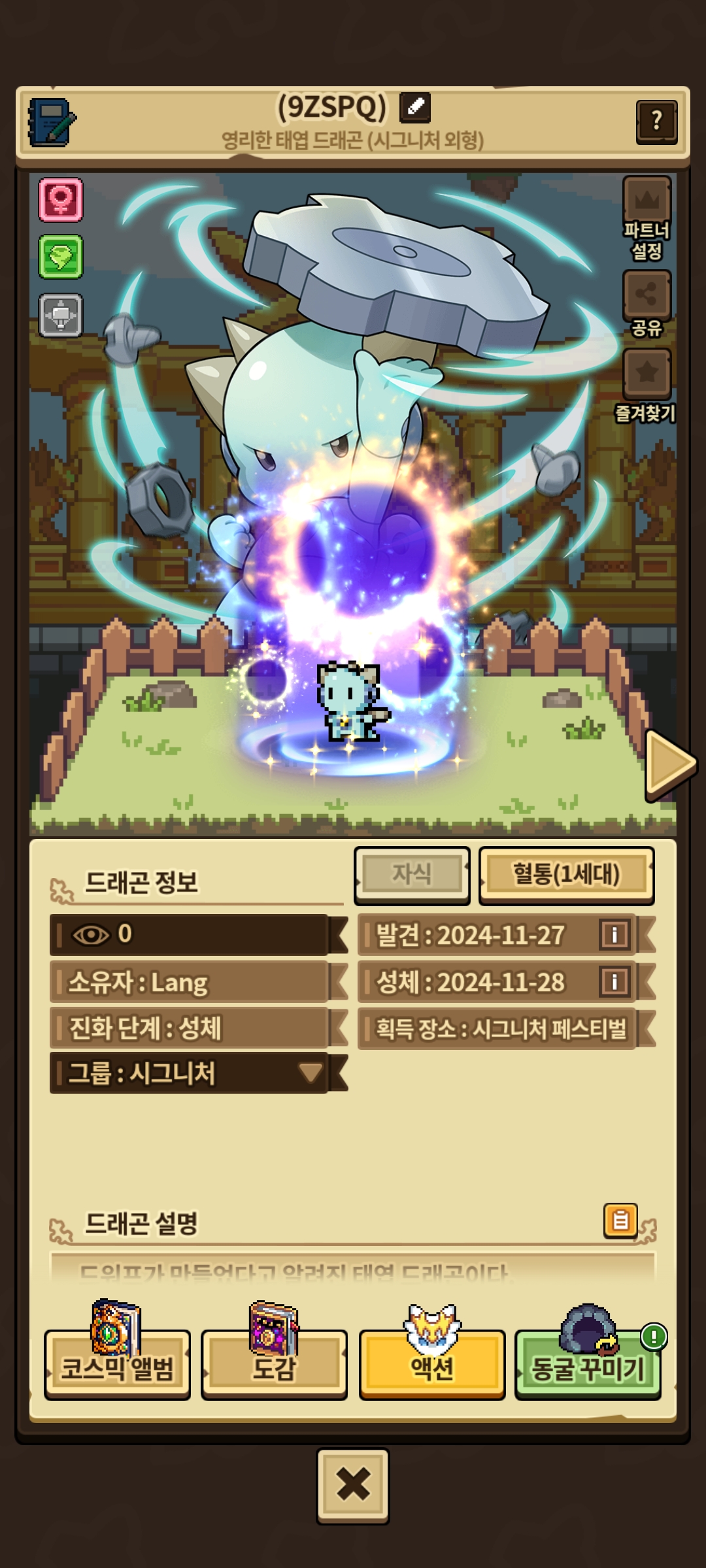706x1568 pixels.
Task: Tap the gray position adjust icon
Action: tap(61, 316)
